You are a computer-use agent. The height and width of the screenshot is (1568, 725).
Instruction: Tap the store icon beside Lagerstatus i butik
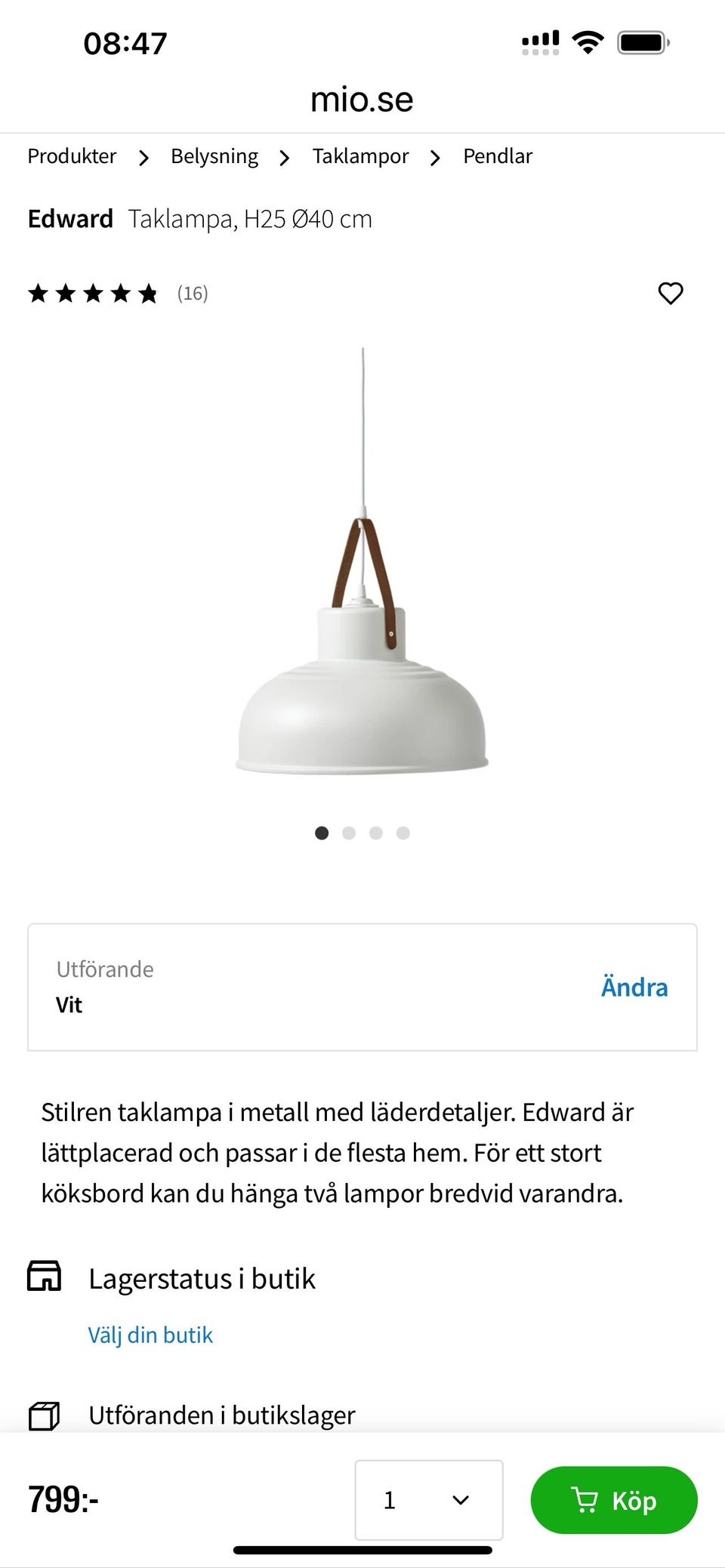[x=46, y=1276]
